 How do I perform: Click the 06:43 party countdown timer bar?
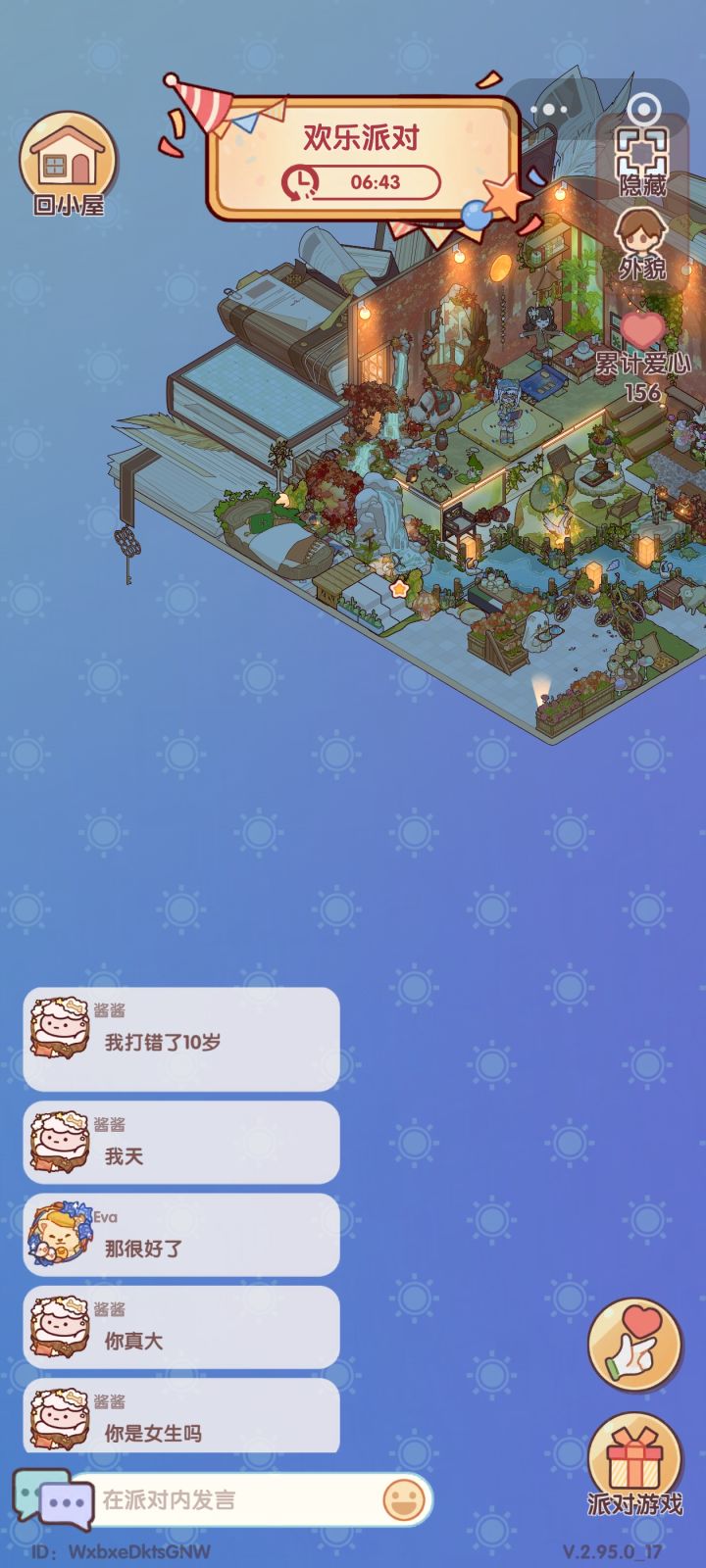(361, 180)
